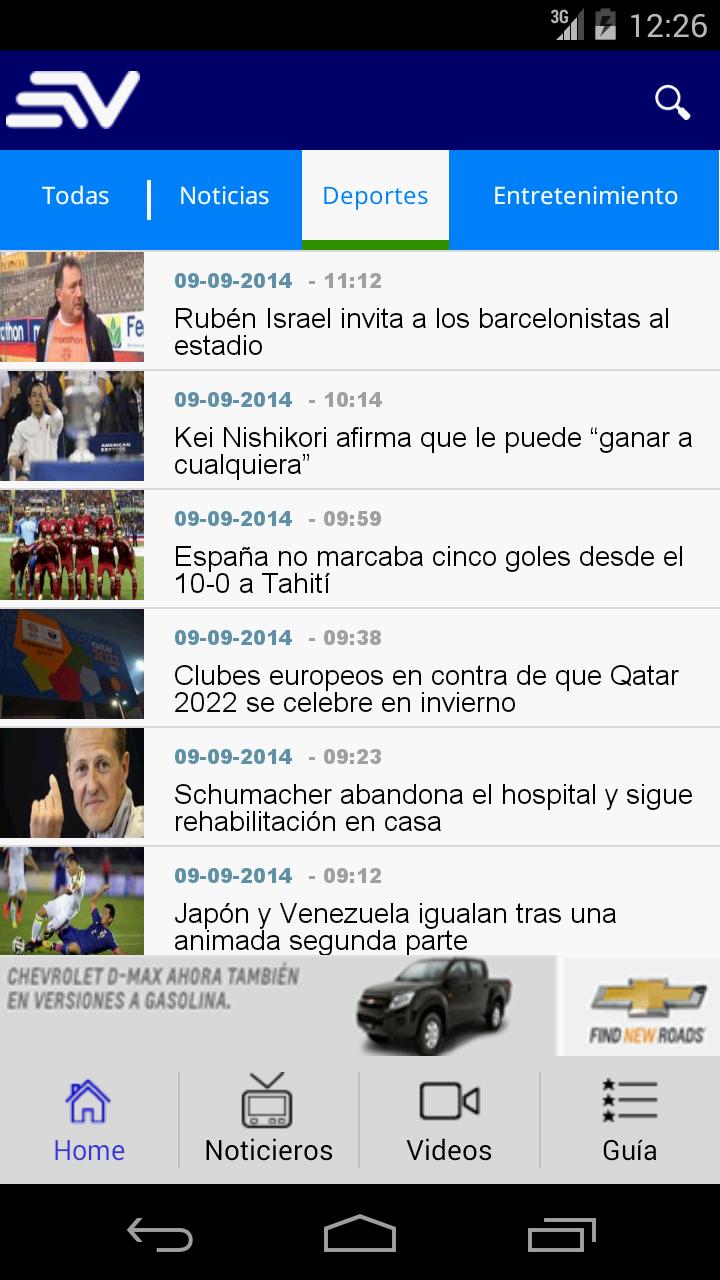Viewport: 720px width, 1280px height.
Task: Tap the Chevrolet D-Max advertisement banner
Action: (360, 1005)
